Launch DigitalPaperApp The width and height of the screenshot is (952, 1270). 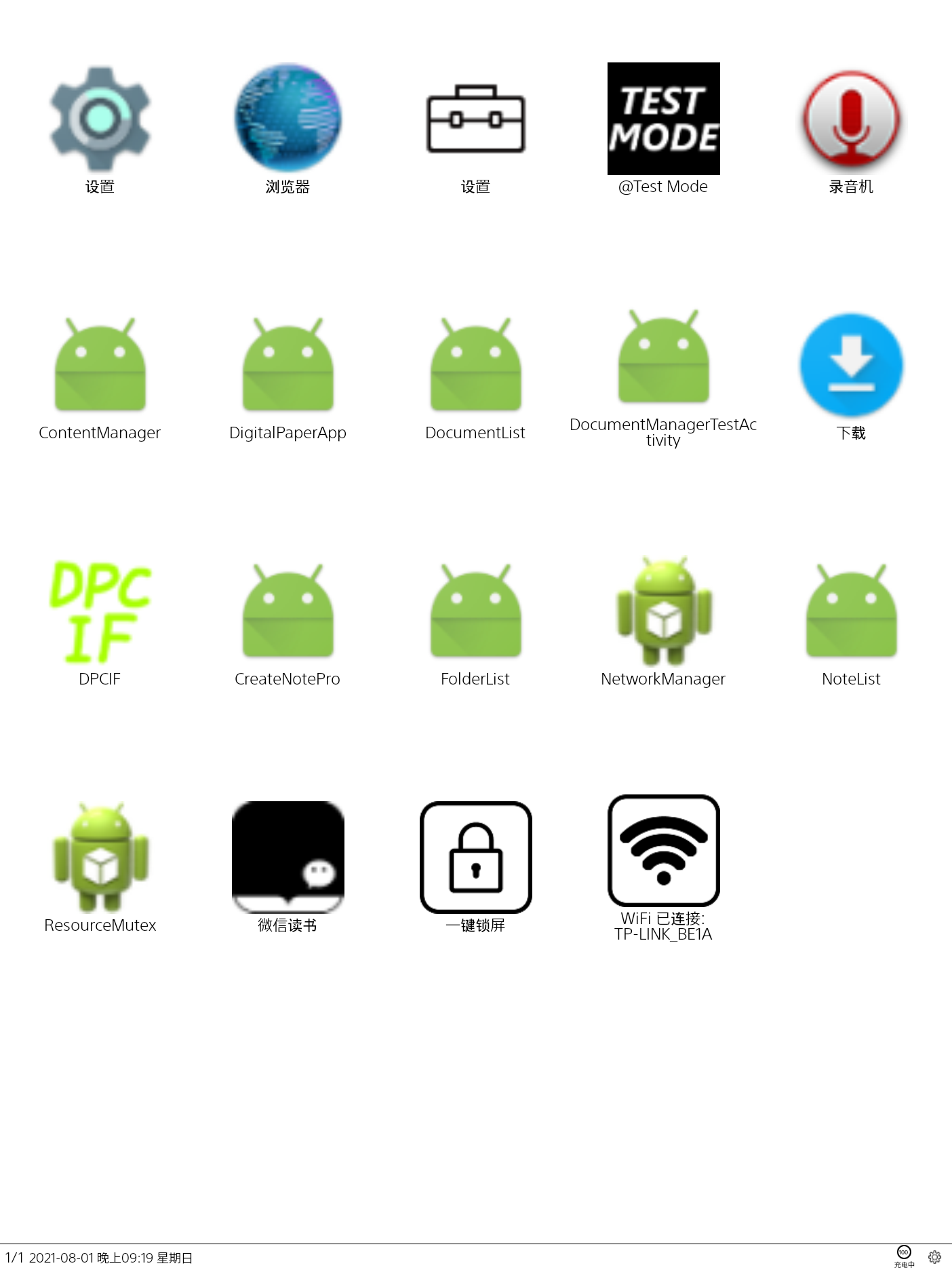pyautogui.click(x=287, y=365)
